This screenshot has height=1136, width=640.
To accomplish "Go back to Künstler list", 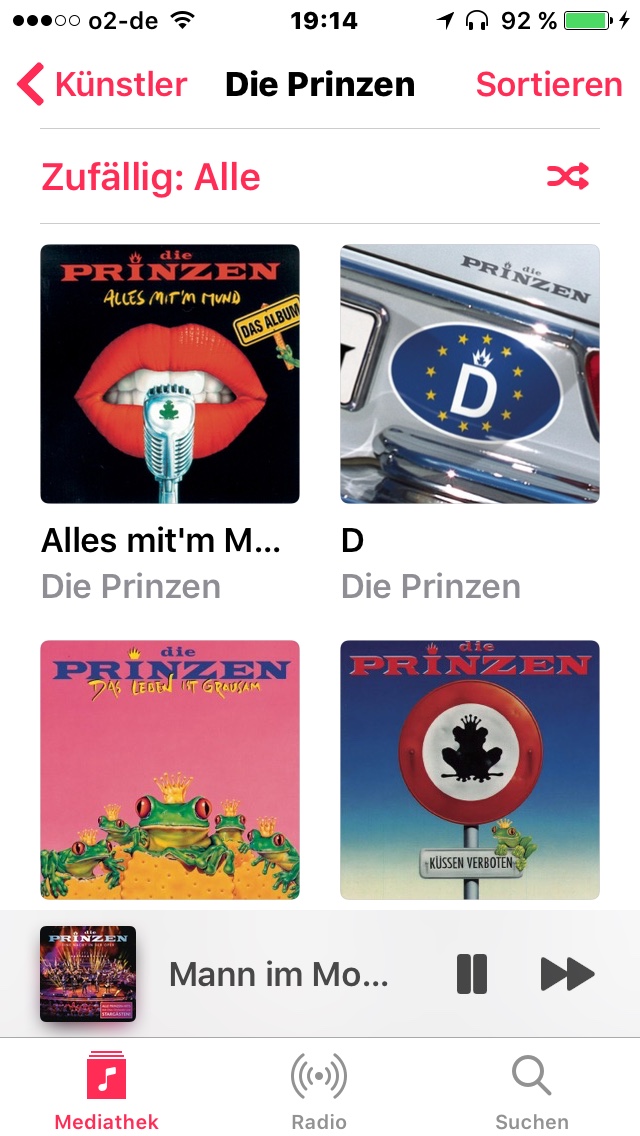I will [103, 84].
